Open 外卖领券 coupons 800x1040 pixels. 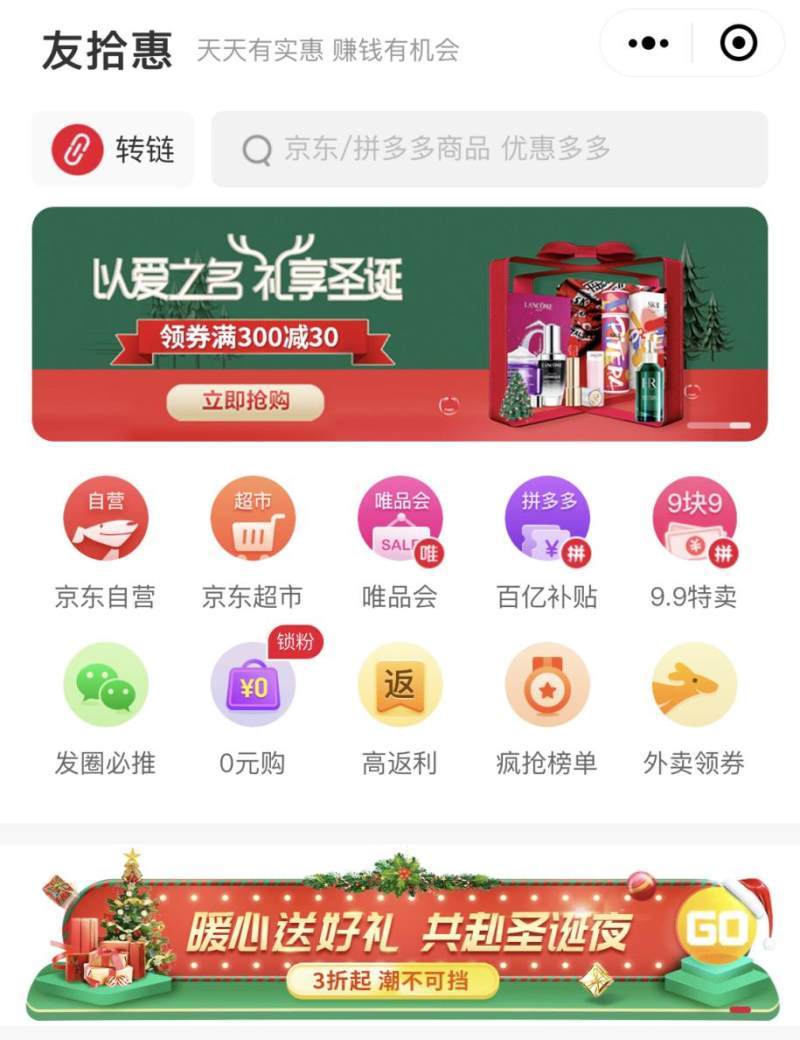[694, 707]
